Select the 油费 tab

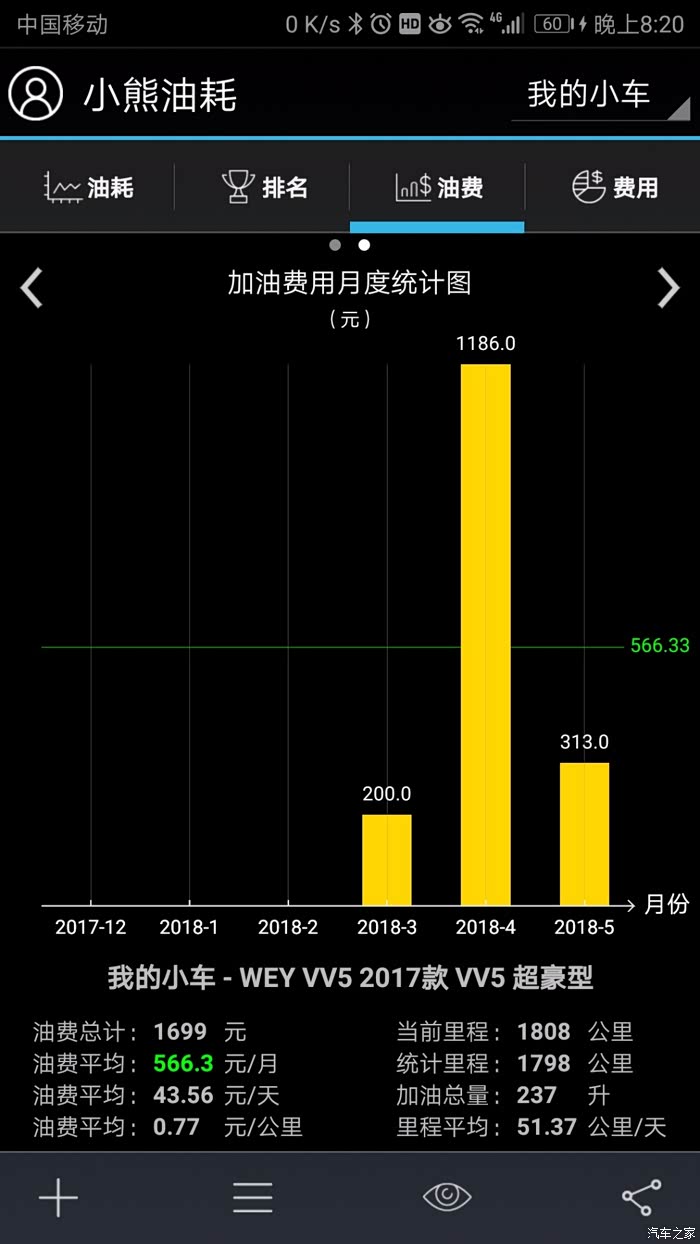click(x=438, y=187)
